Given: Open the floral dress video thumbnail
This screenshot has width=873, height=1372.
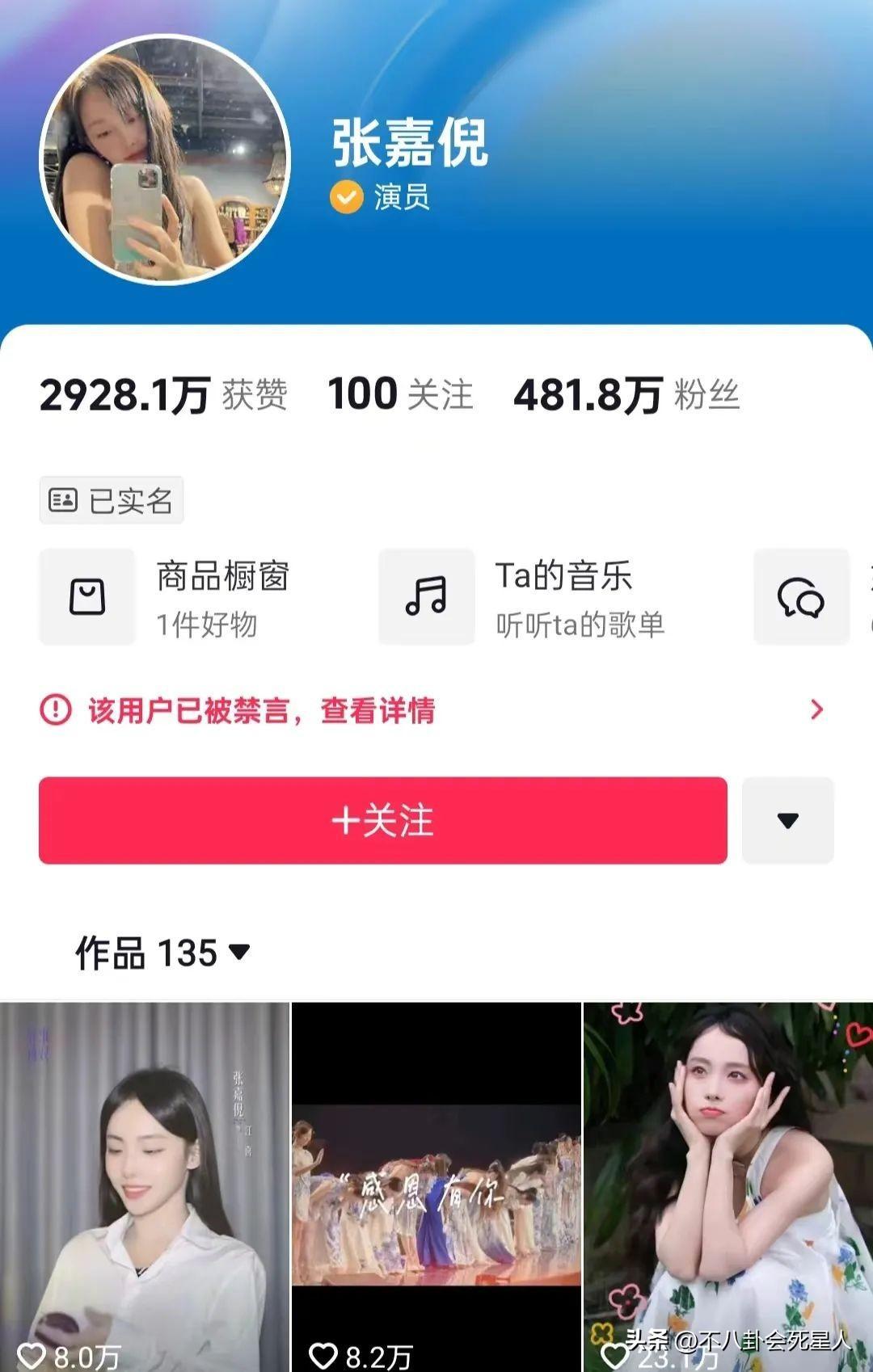Looking at the screenshot, I should tap(727, 1186).
